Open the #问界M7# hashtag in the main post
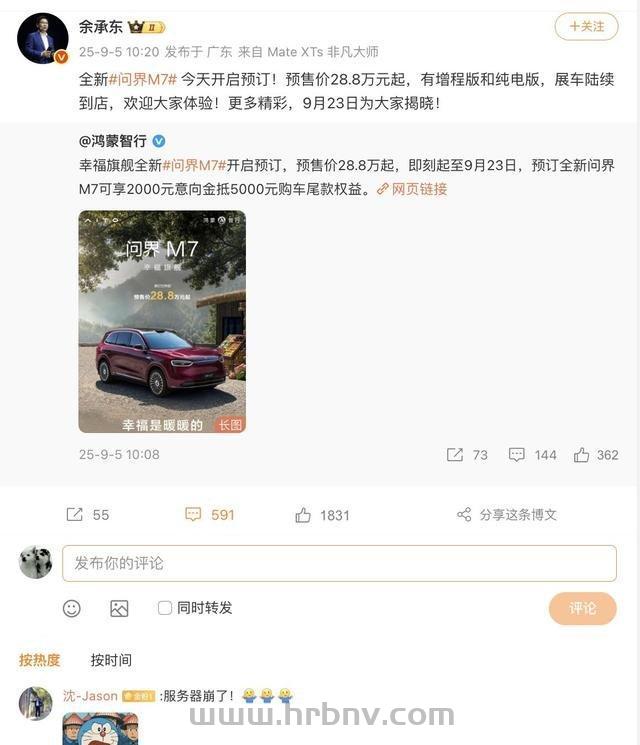640x745 pixels. tap(142, 78)
